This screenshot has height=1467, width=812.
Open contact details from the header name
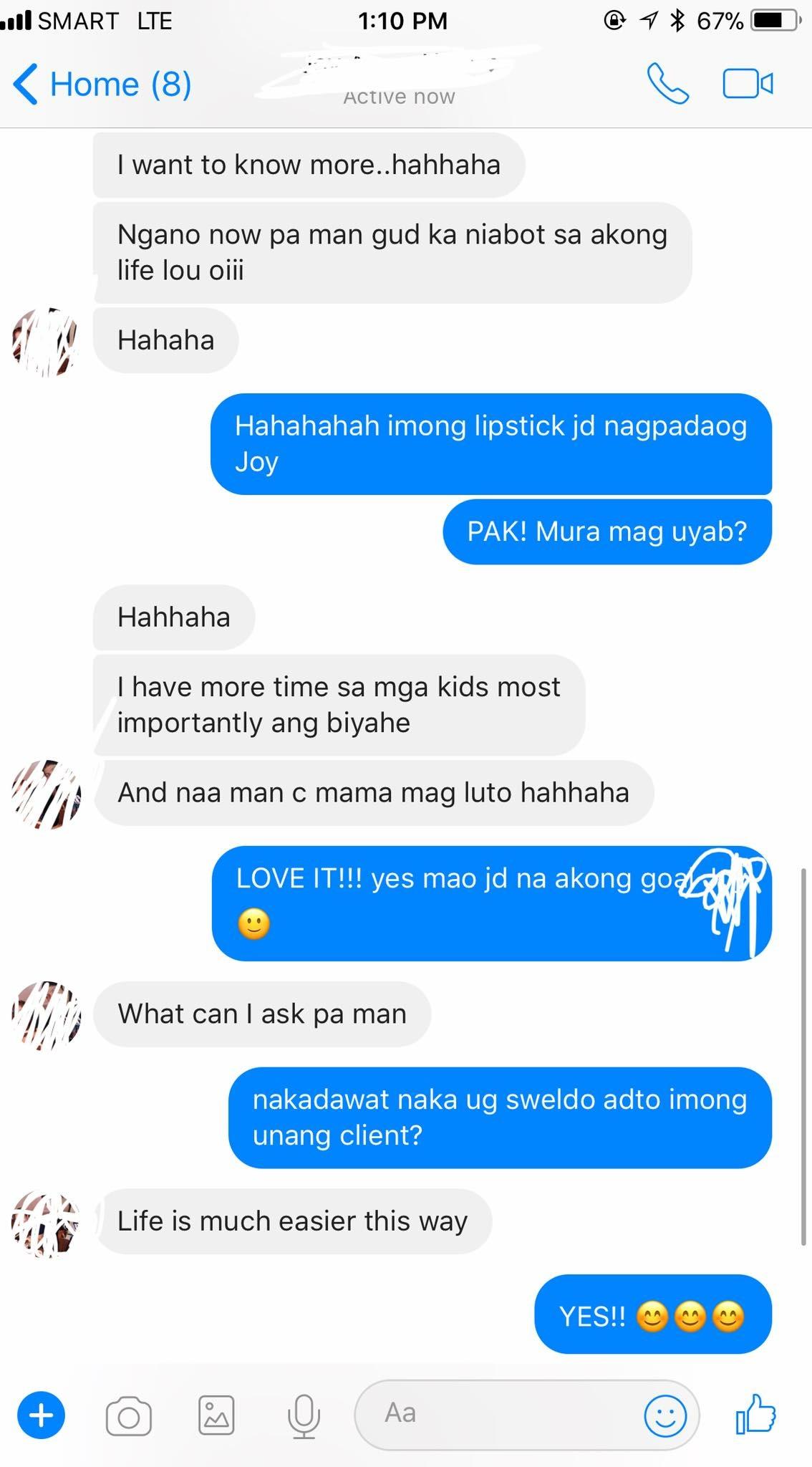pyautogui.click(x=398, y=72)
